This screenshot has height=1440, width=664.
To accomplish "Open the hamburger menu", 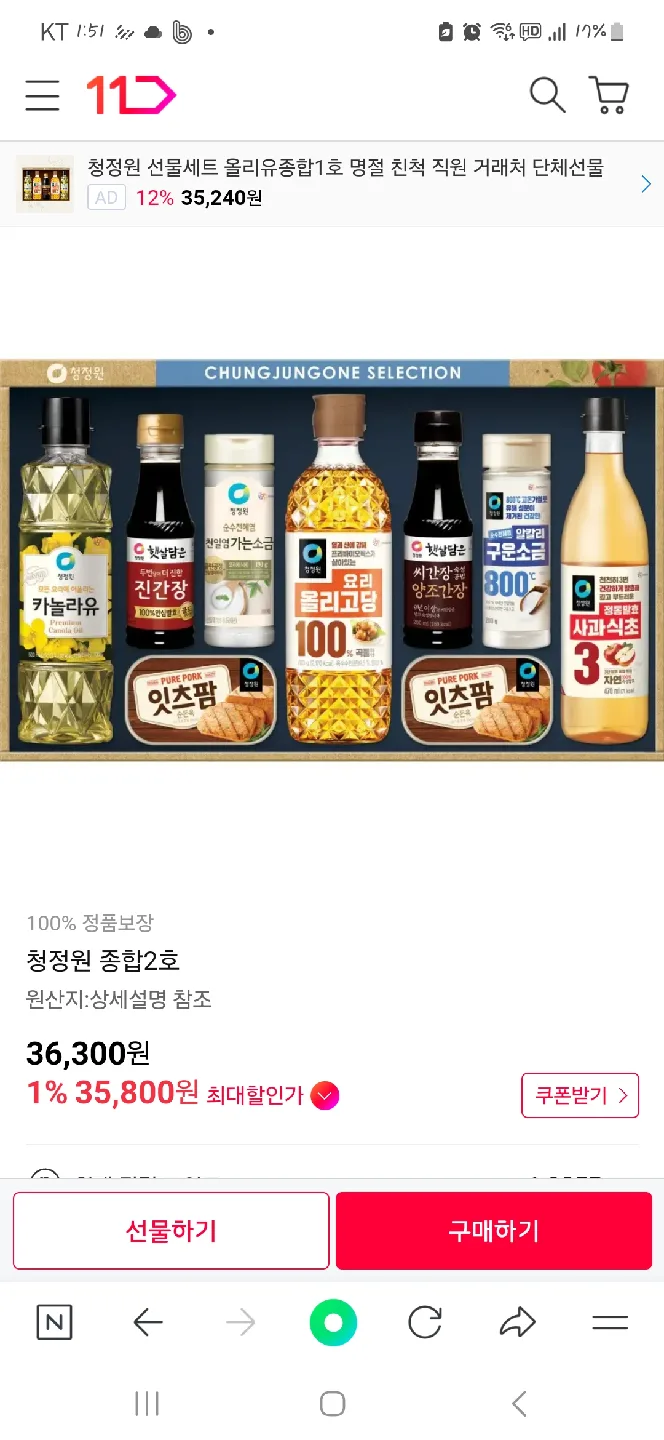I will [43, 96].
